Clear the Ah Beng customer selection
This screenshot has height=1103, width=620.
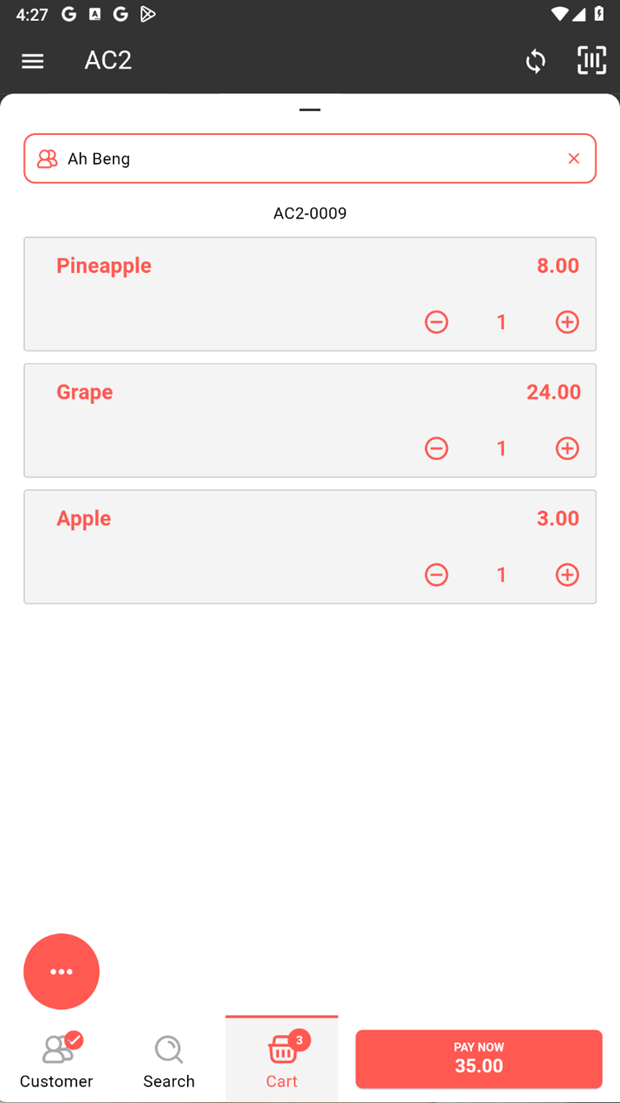[574, 159]
